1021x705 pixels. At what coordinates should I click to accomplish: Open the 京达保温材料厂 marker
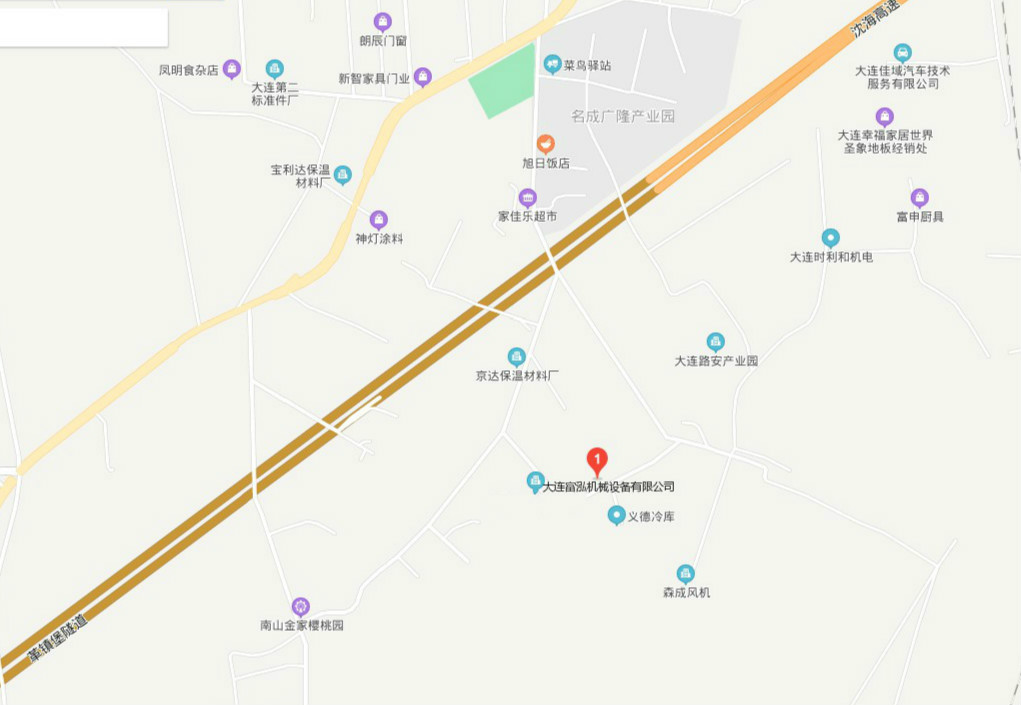(516, 356)
